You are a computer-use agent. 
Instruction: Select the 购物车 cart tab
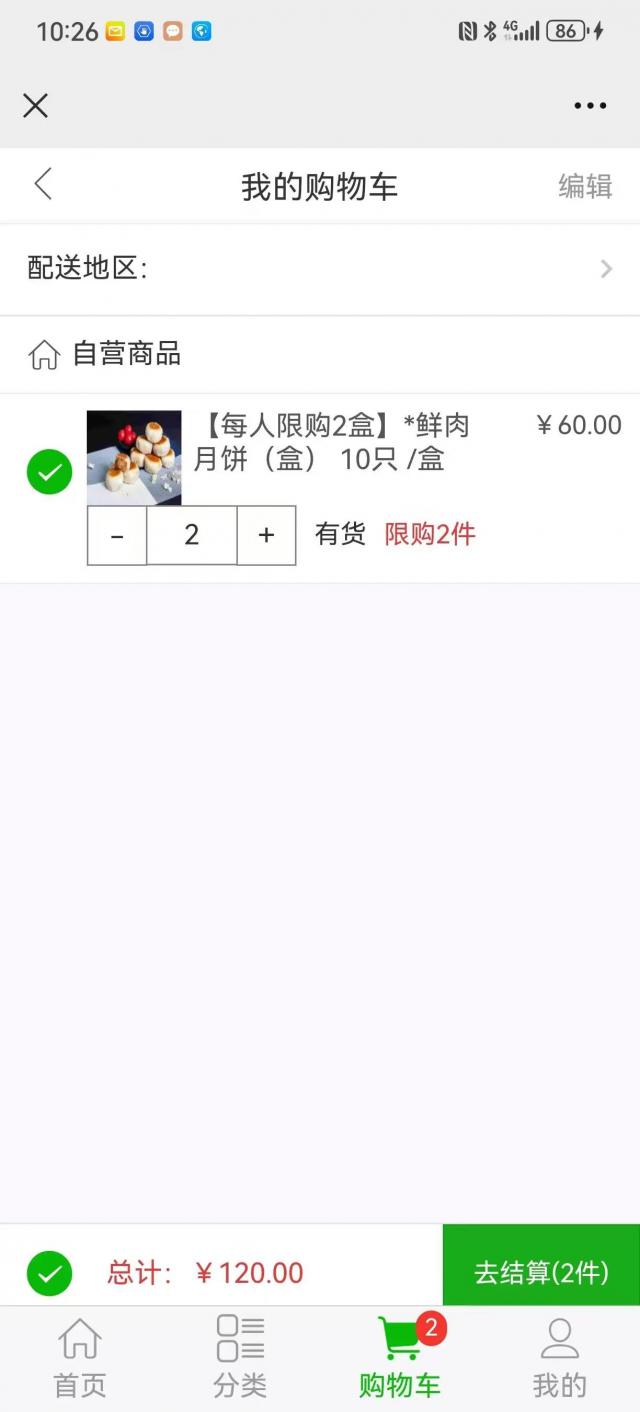[400, 1358]
